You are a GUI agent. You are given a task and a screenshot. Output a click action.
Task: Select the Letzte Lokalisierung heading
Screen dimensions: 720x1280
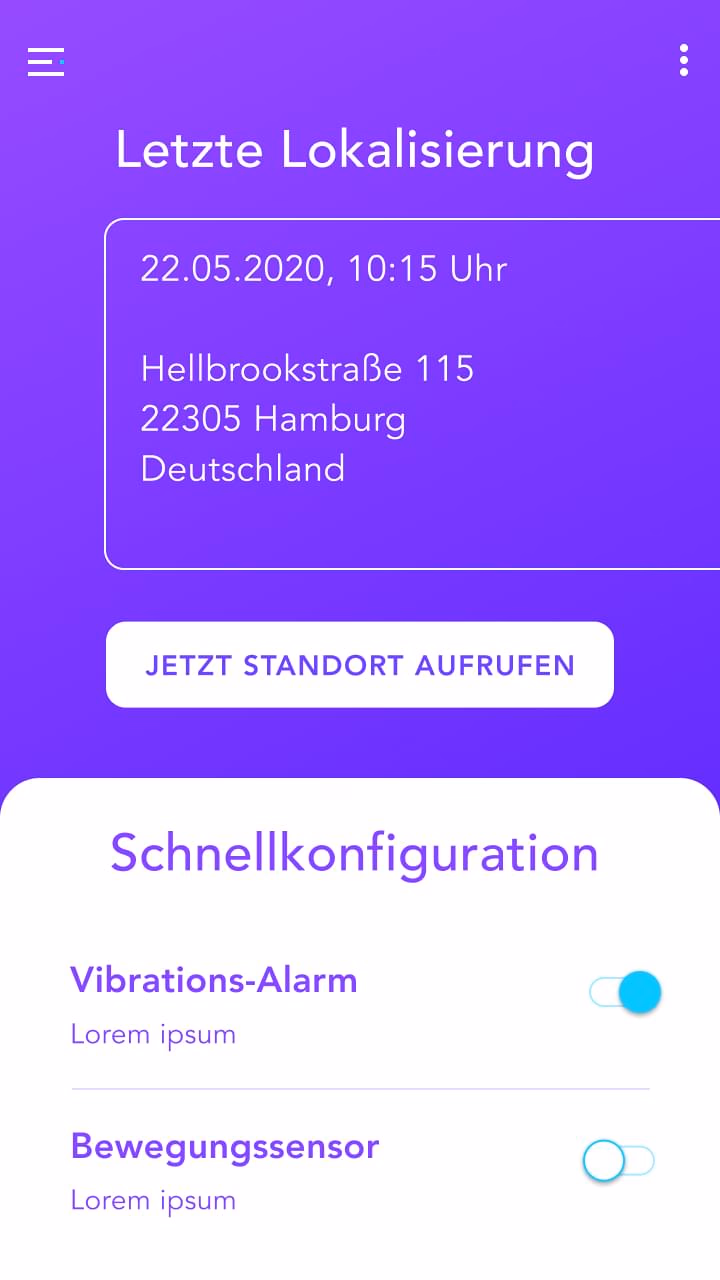355,150
